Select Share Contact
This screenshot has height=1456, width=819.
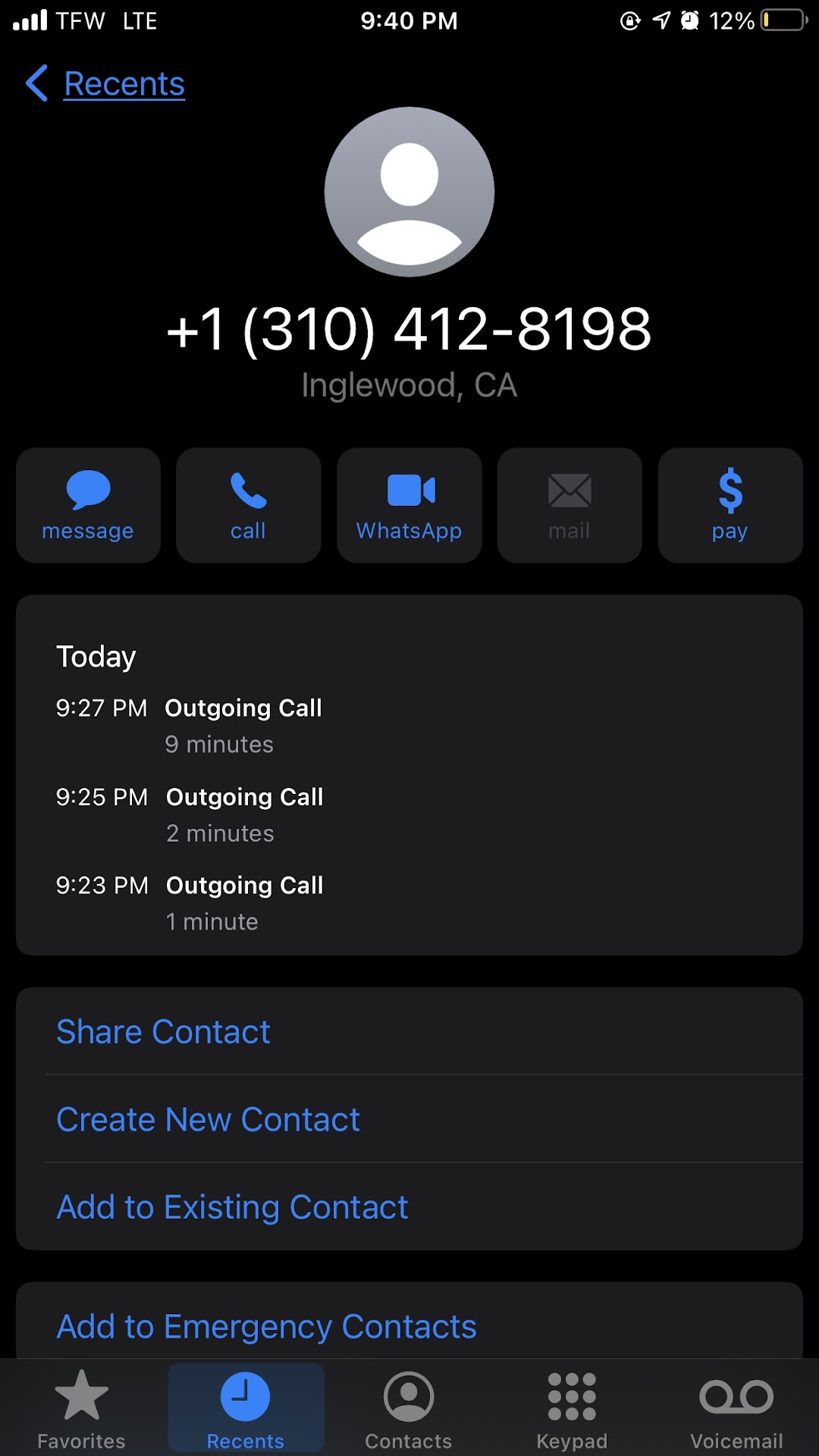[x=163, y=1031]
